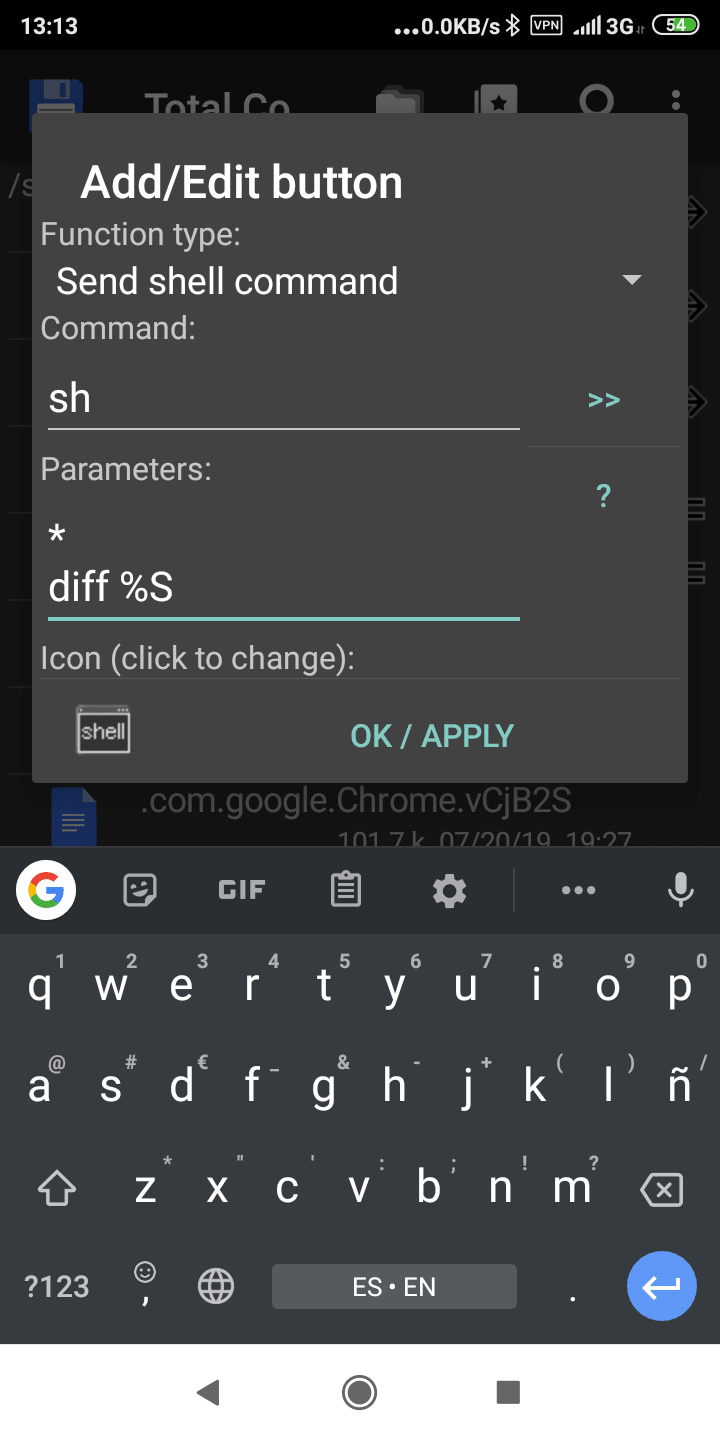Switch to the ?123 symbols keyboard

[x=57, y=1286]
